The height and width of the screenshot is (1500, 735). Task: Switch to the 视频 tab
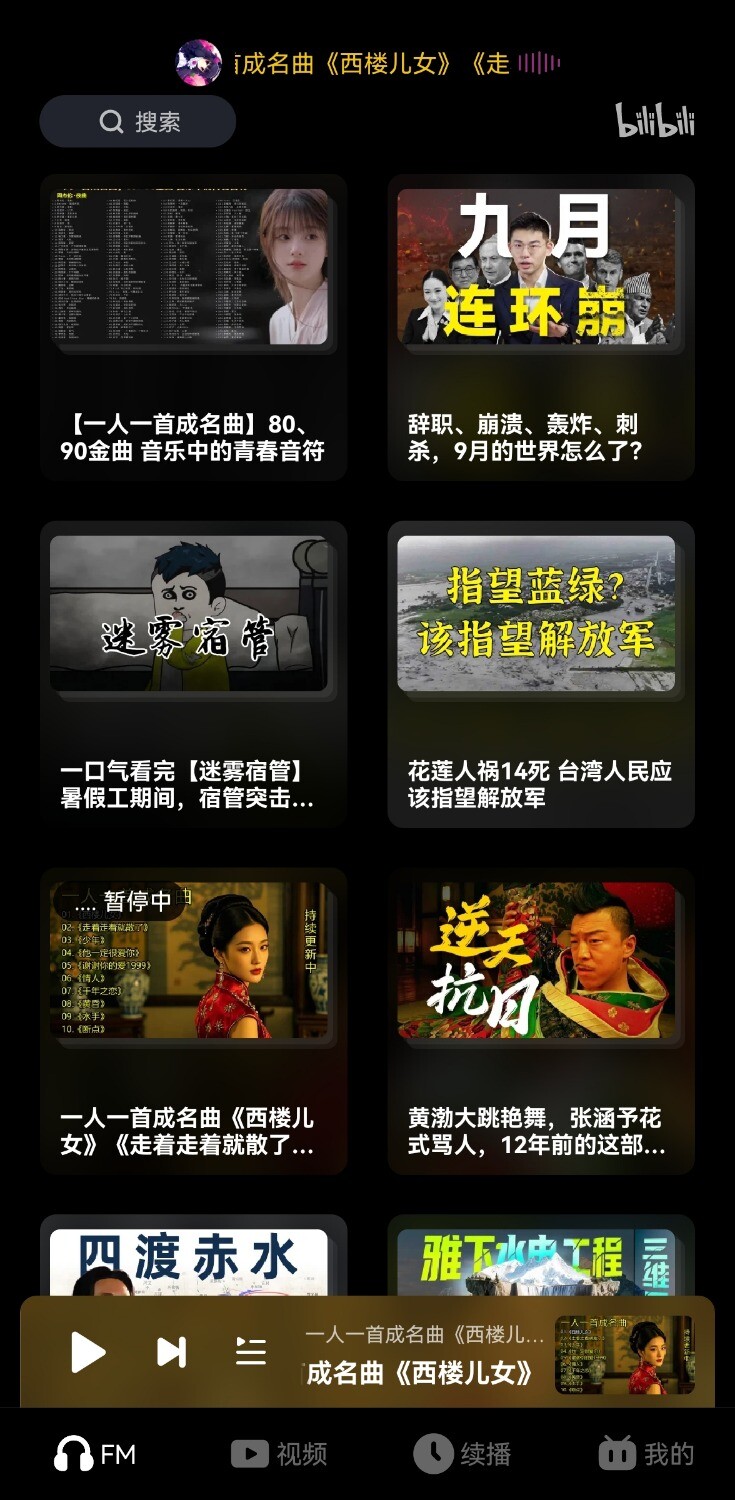pos(279,1453)
